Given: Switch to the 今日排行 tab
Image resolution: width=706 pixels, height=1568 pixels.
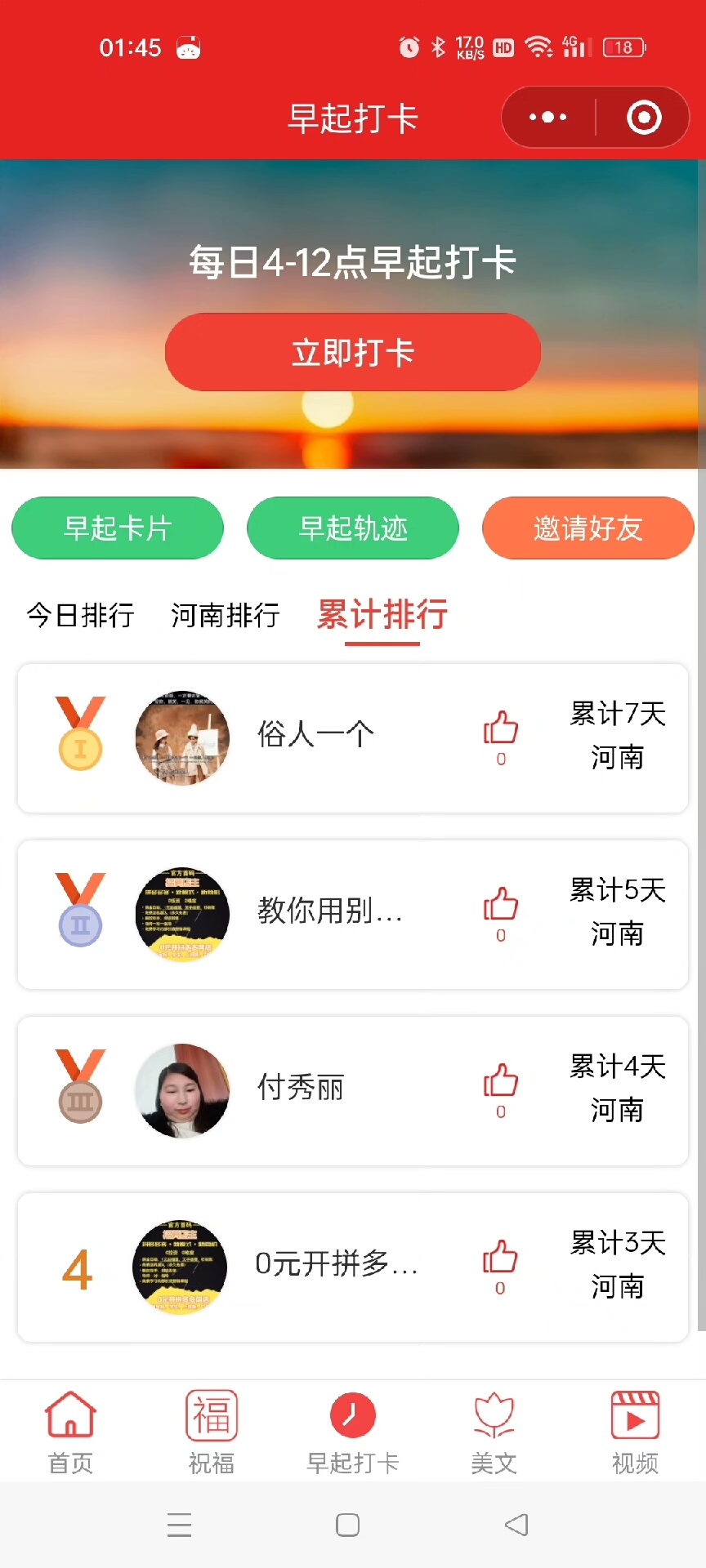Looking at the screenshot, I should [x=80, y=615].
